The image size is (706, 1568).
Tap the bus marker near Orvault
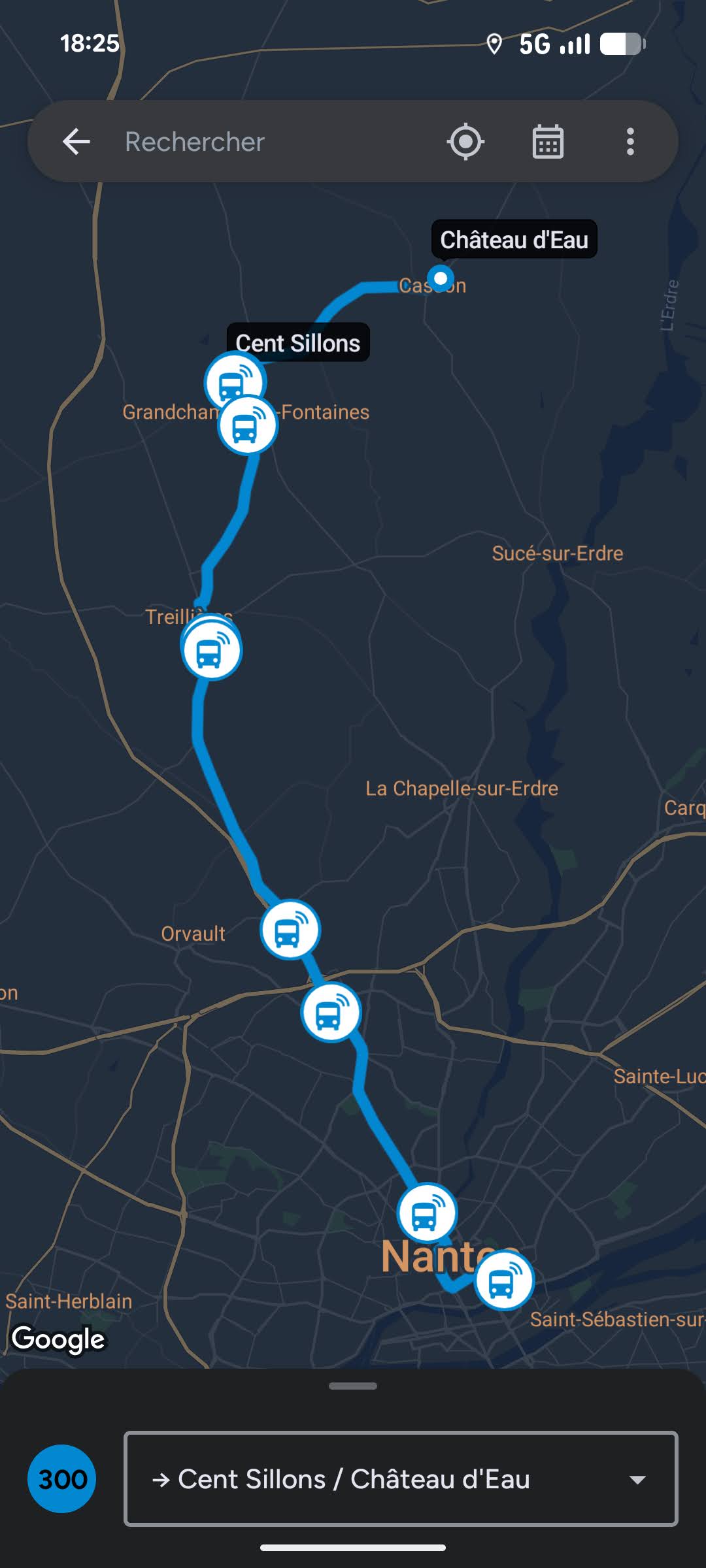290,930
